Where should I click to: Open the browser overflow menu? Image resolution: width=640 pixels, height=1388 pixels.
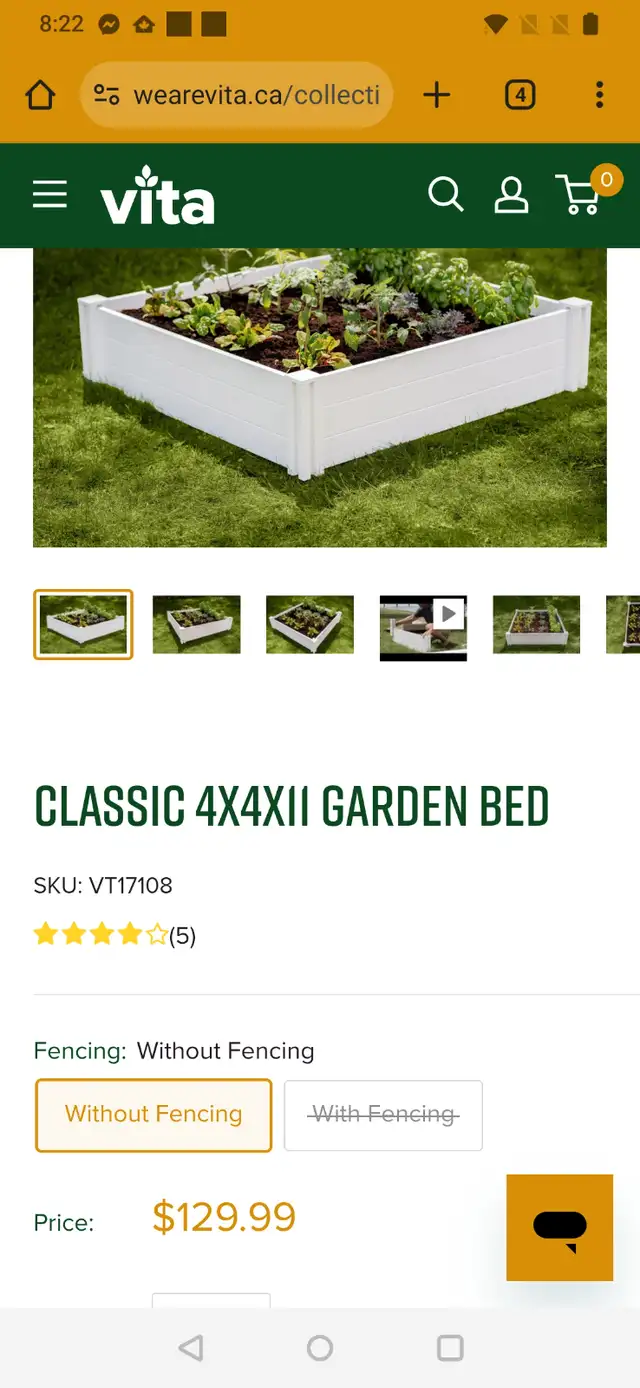pos(599,95)
